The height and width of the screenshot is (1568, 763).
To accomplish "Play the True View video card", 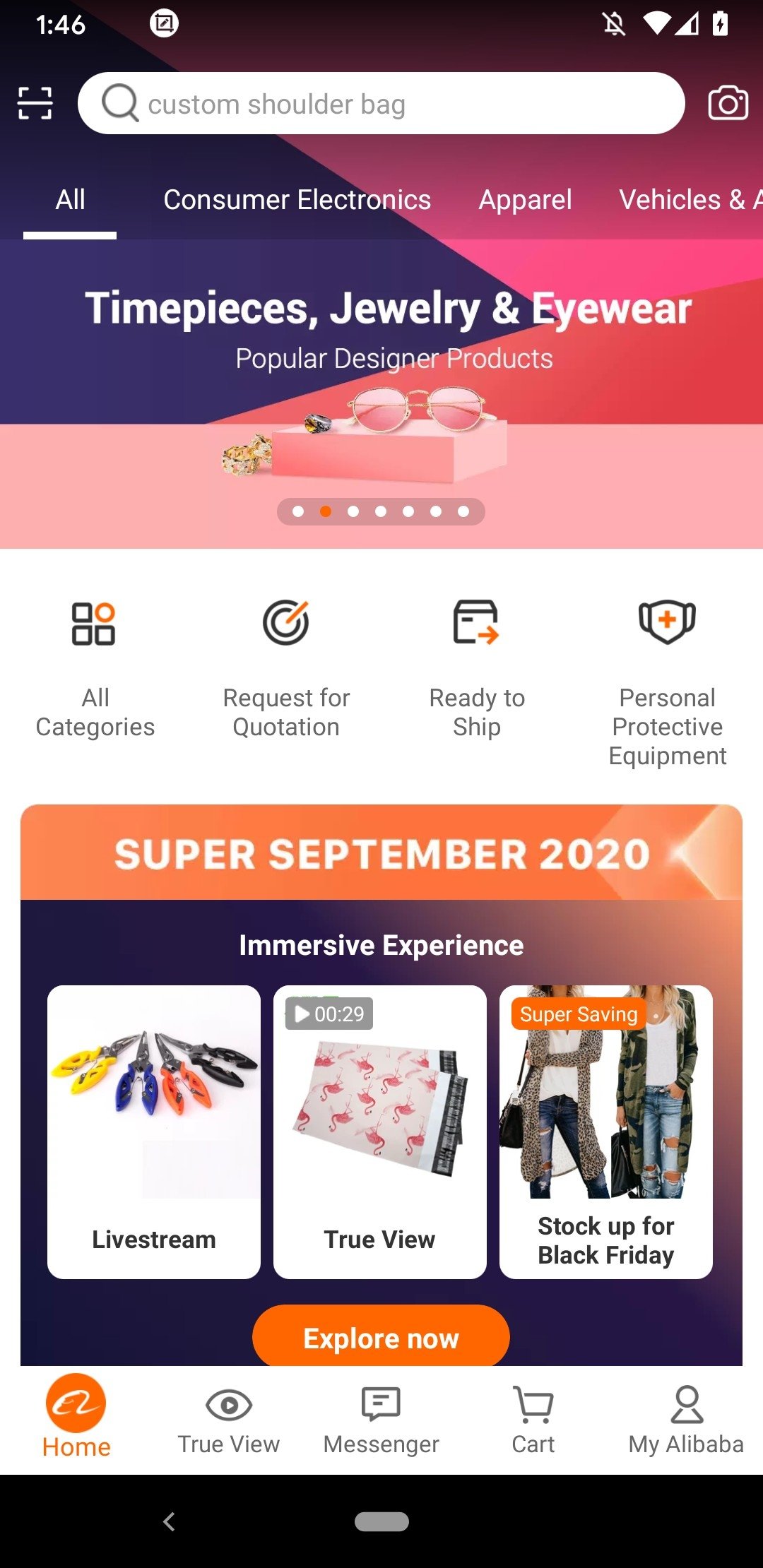I will (x=380, y=1132).
